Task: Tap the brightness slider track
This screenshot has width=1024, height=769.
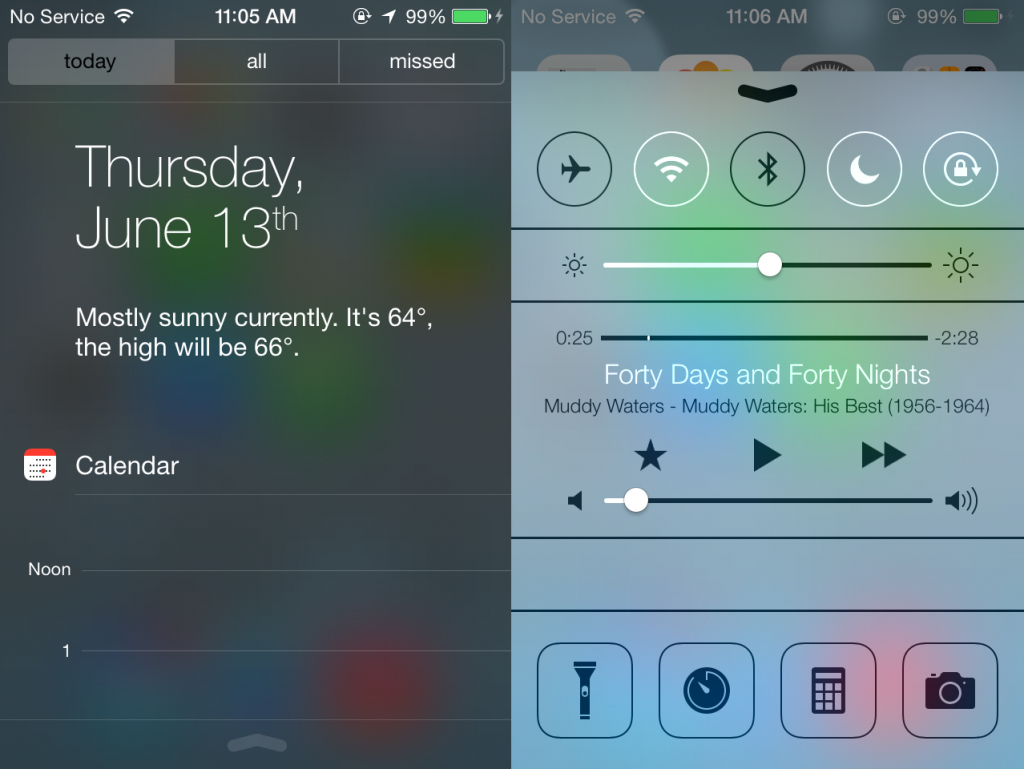Action: pyautogui.click(x=850, y=265)
